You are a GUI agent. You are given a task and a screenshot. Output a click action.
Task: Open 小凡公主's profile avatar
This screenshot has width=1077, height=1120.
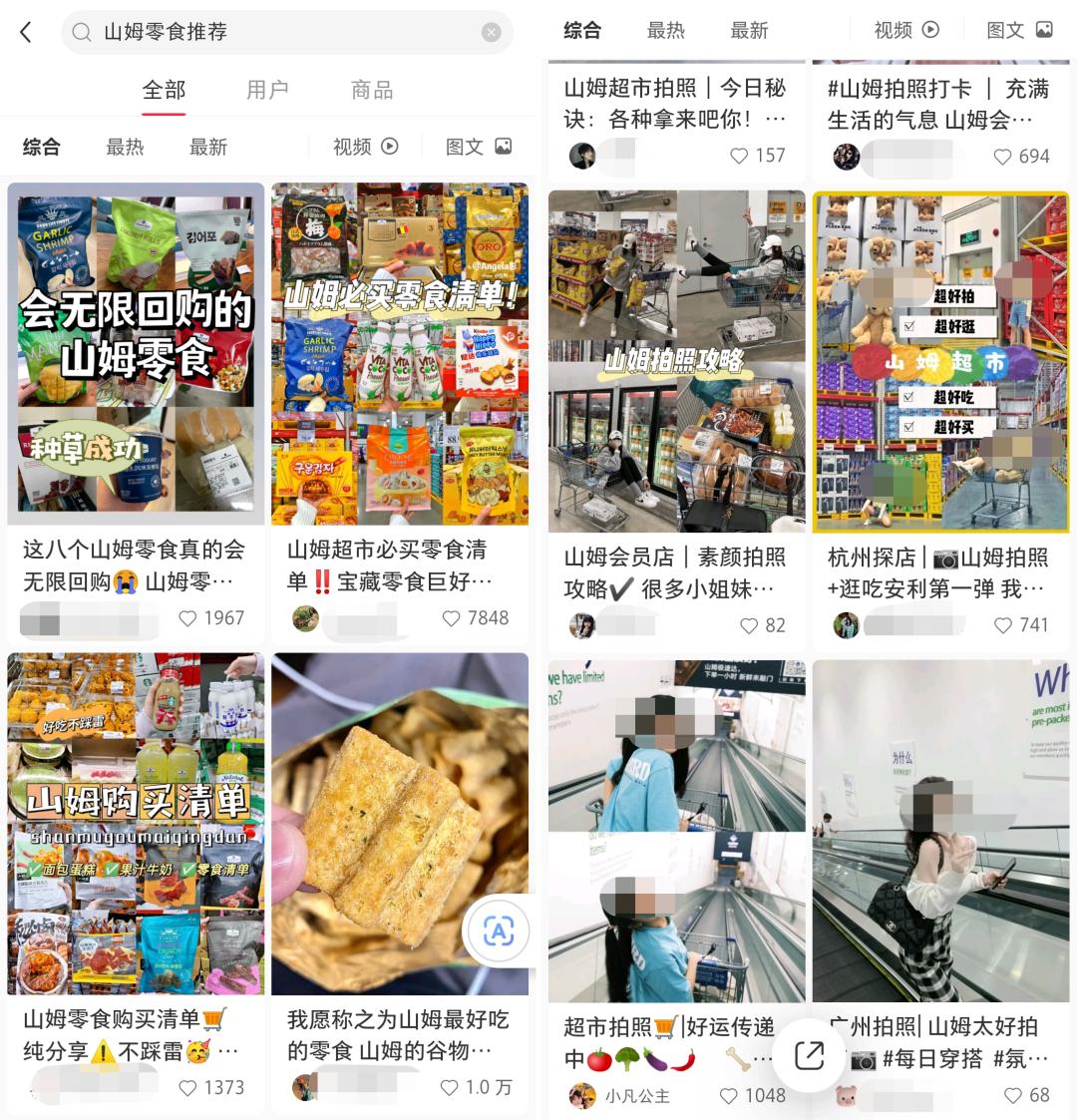[x=582, y=1096]
